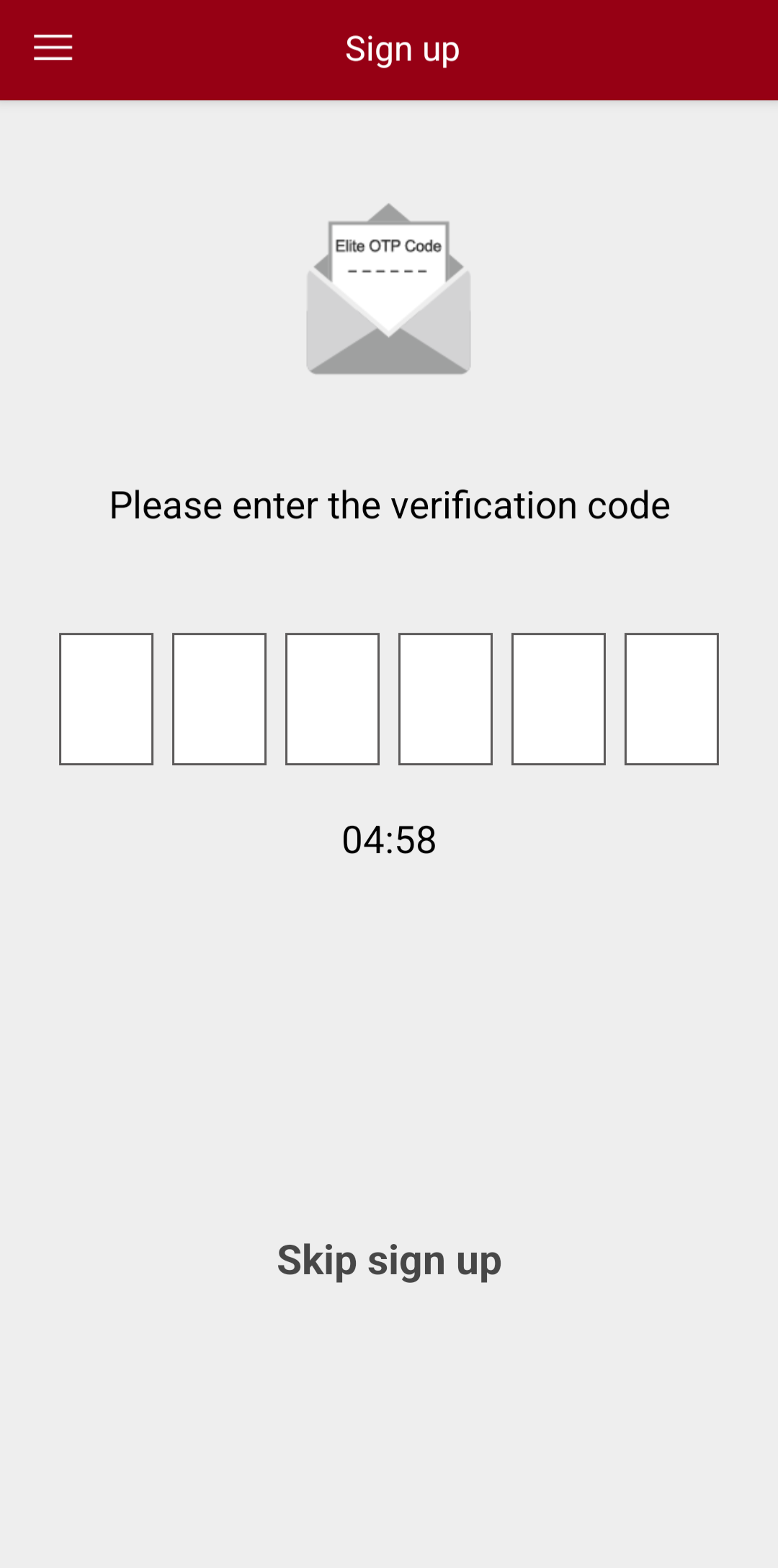Tap the first verification code box
778x1568 pixels.
[x=106, y=699]
